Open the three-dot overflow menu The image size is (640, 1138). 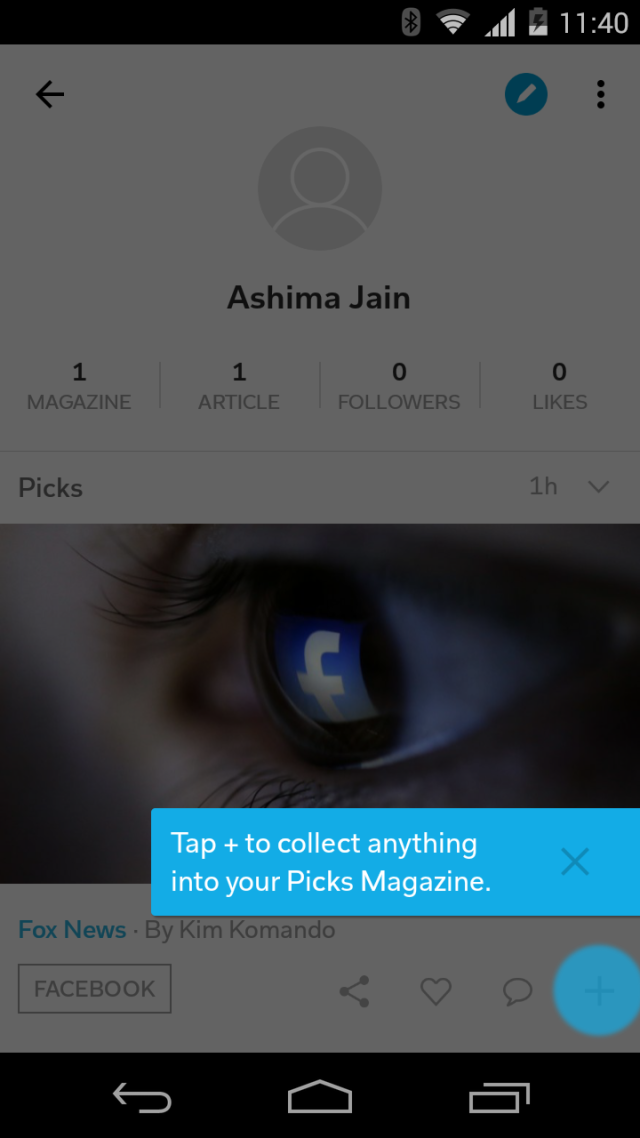pos(600,95)
